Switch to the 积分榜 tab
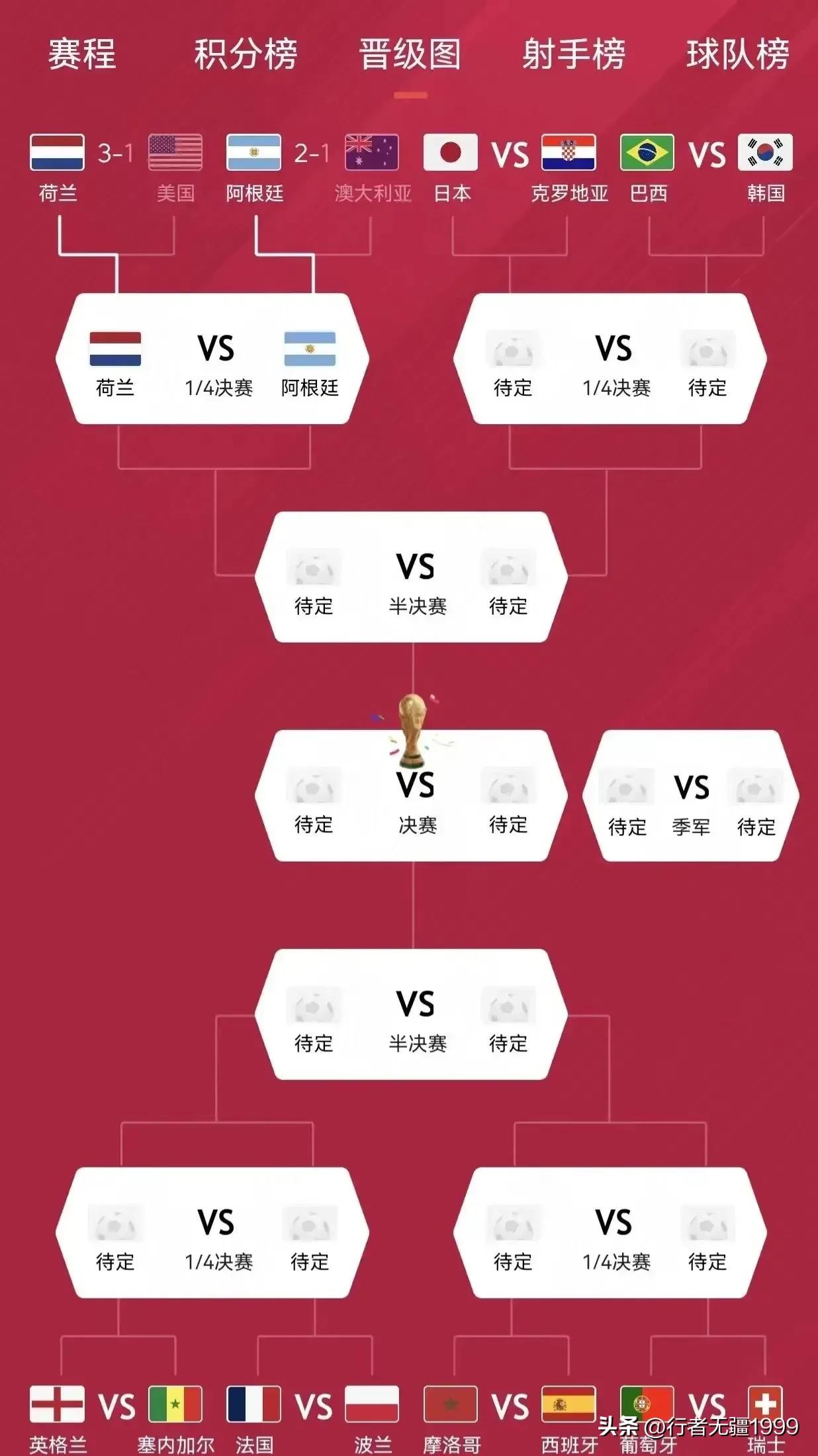 (246, 54)
